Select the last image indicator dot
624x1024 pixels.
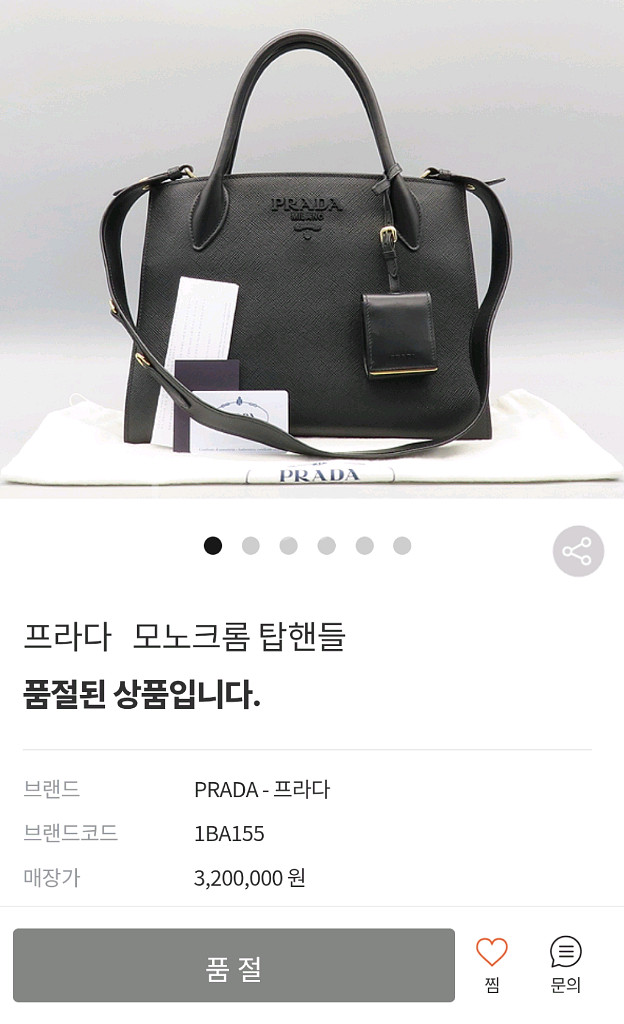pyautogui.click(x=402, y=545)
